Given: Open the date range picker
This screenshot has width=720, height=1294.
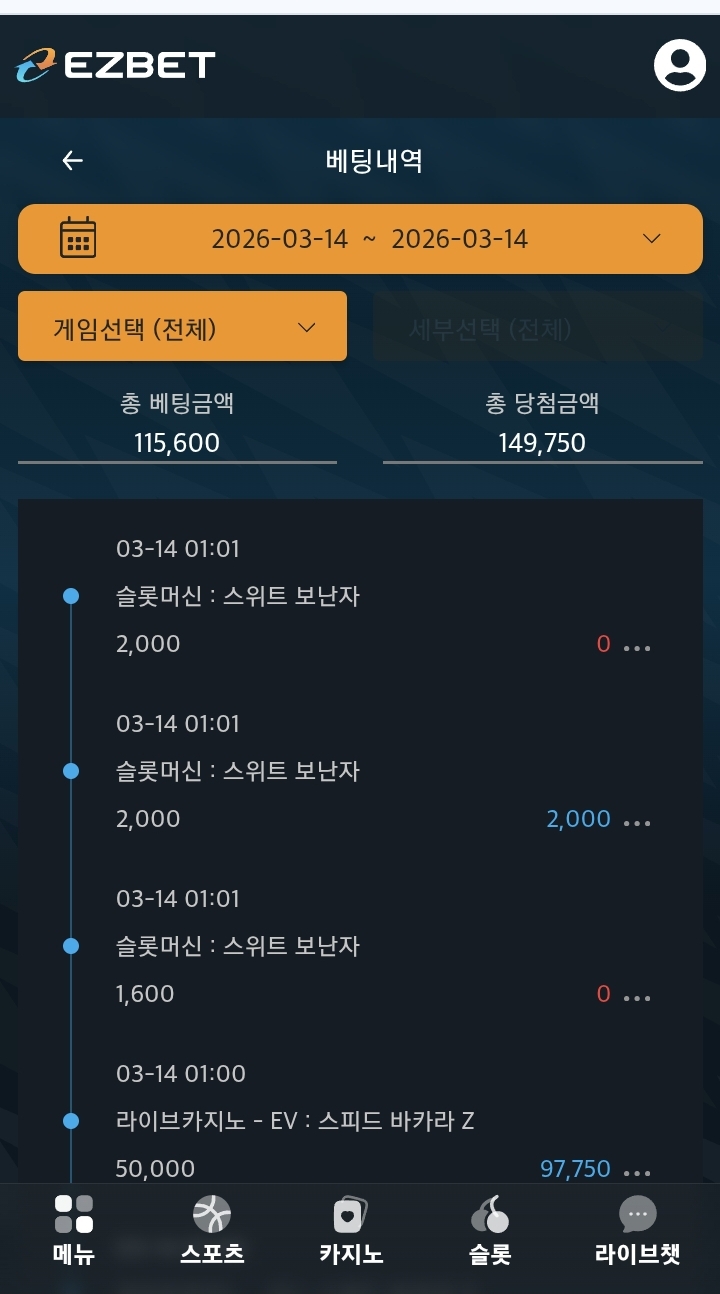Looking at the screenshot, I should (x=360, y=239).
